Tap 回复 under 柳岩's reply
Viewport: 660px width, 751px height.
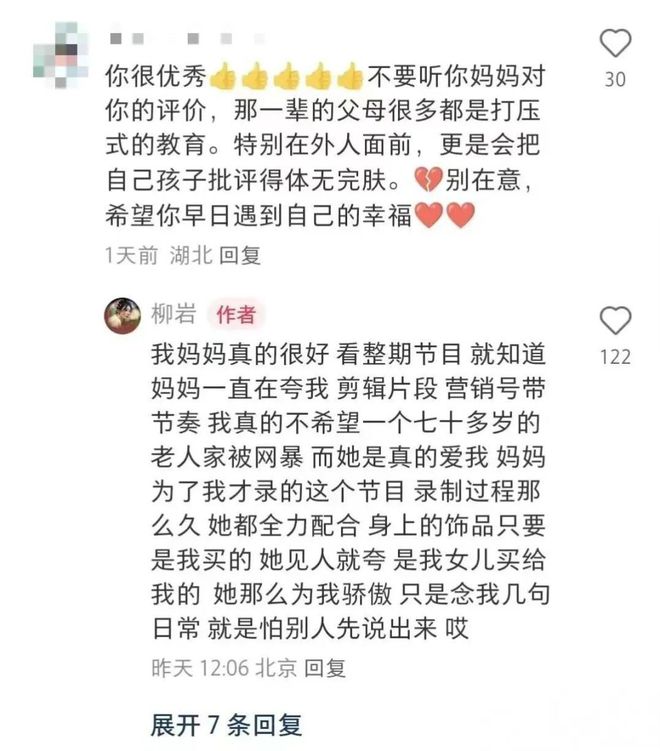pos(325,667)
